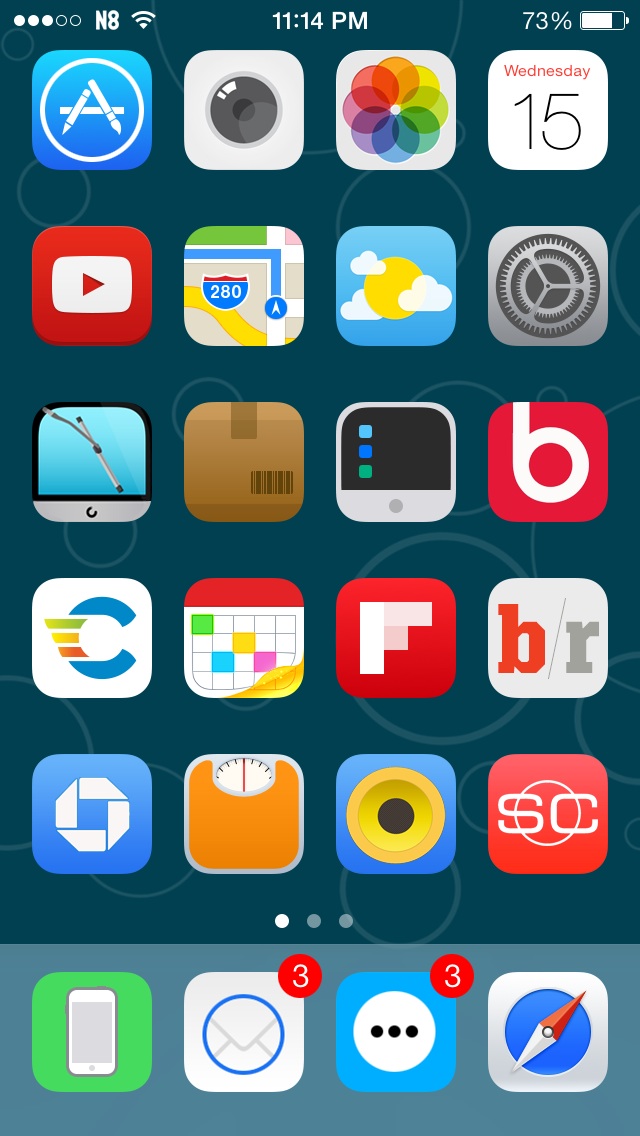640x1136 pixels.
Task: Open the orange weight scale app
Action: pos(244,814)
